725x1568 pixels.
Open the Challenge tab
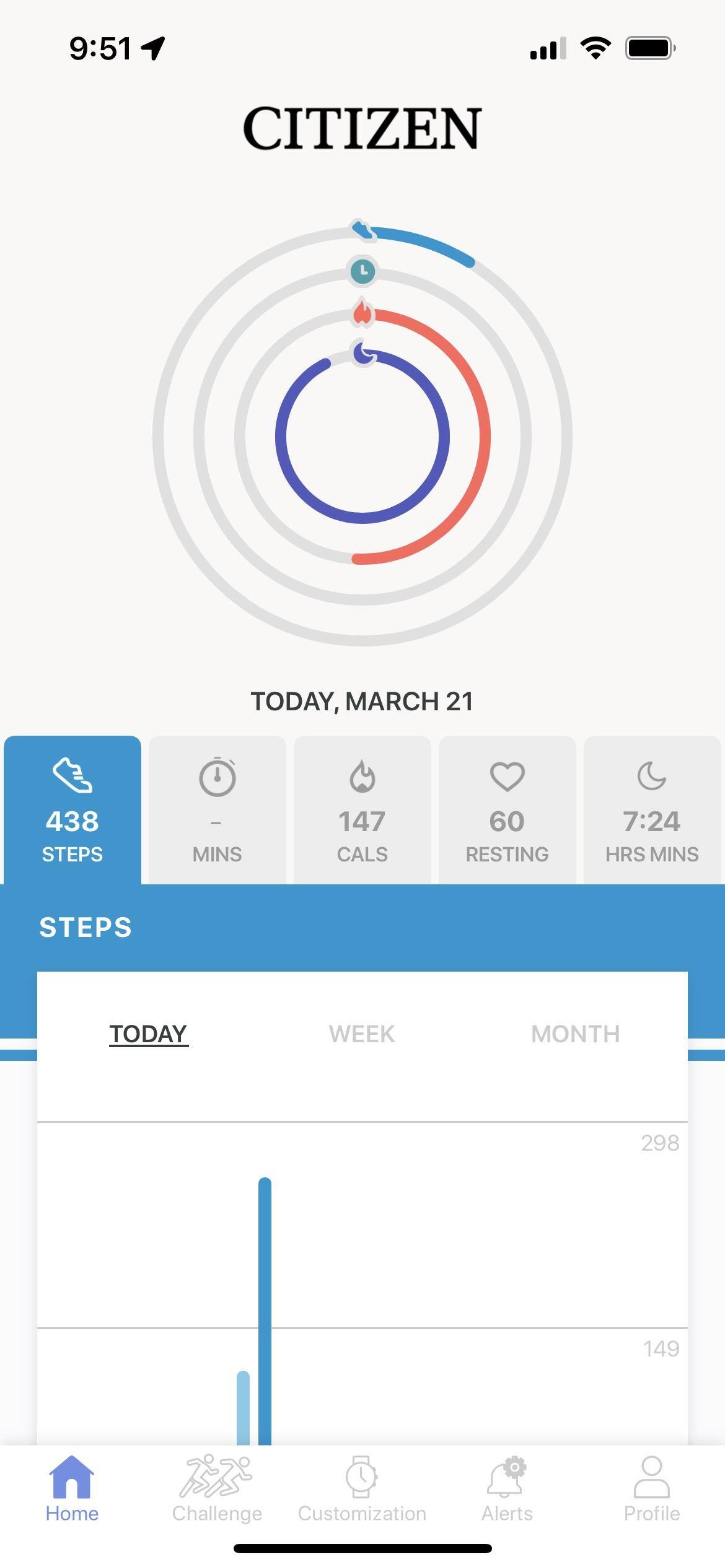point(217,1489)
